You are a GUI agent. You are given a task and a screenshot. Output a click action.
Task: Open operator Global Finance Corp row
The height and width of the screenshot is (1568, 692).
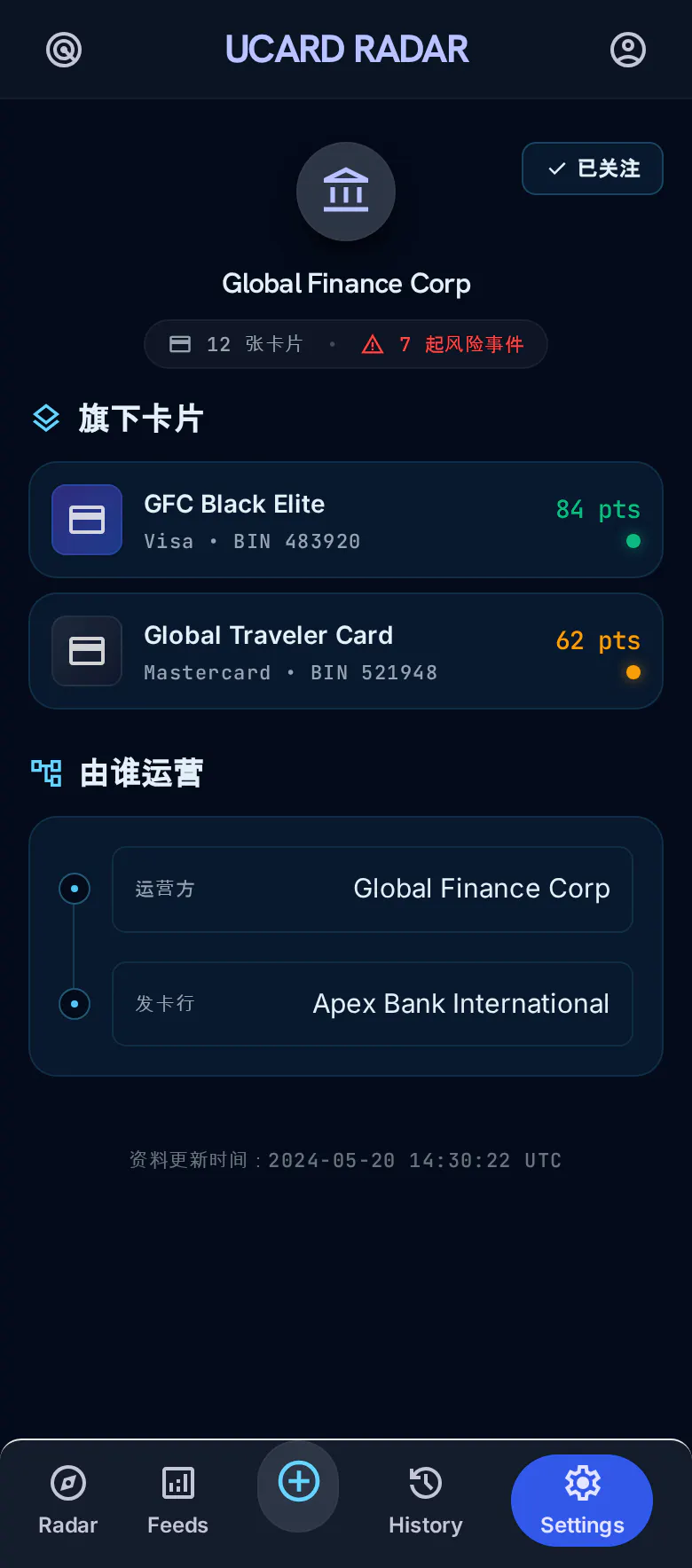[373, 890]
